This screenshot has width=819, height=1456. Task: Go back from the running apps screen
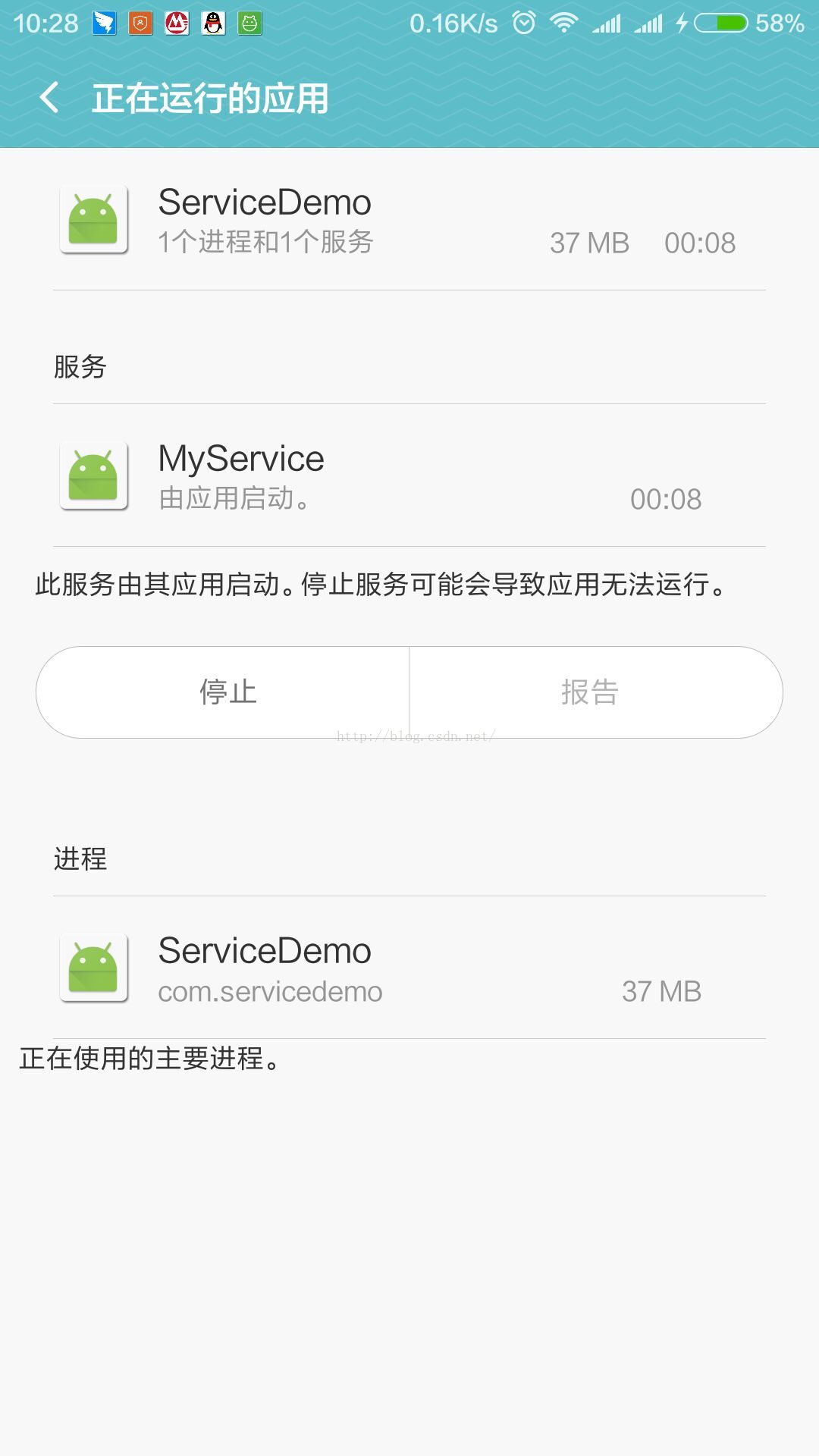(x=49, y=99)
